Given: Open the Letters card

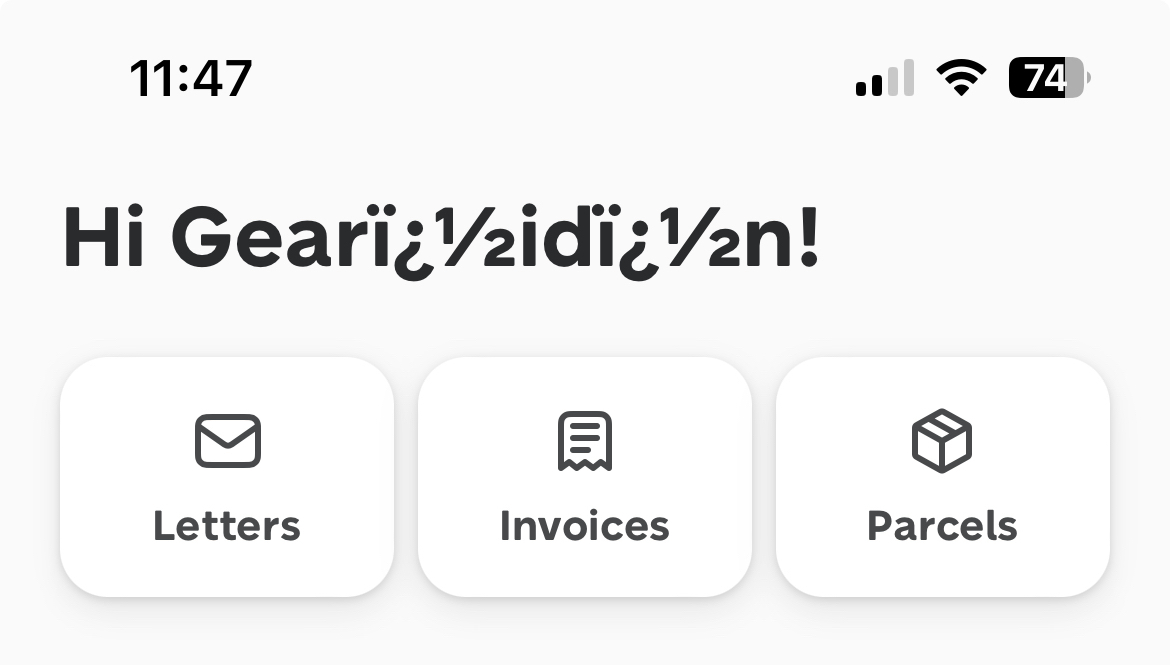Looking at the screenshot, I should click(x=227, y=477).
